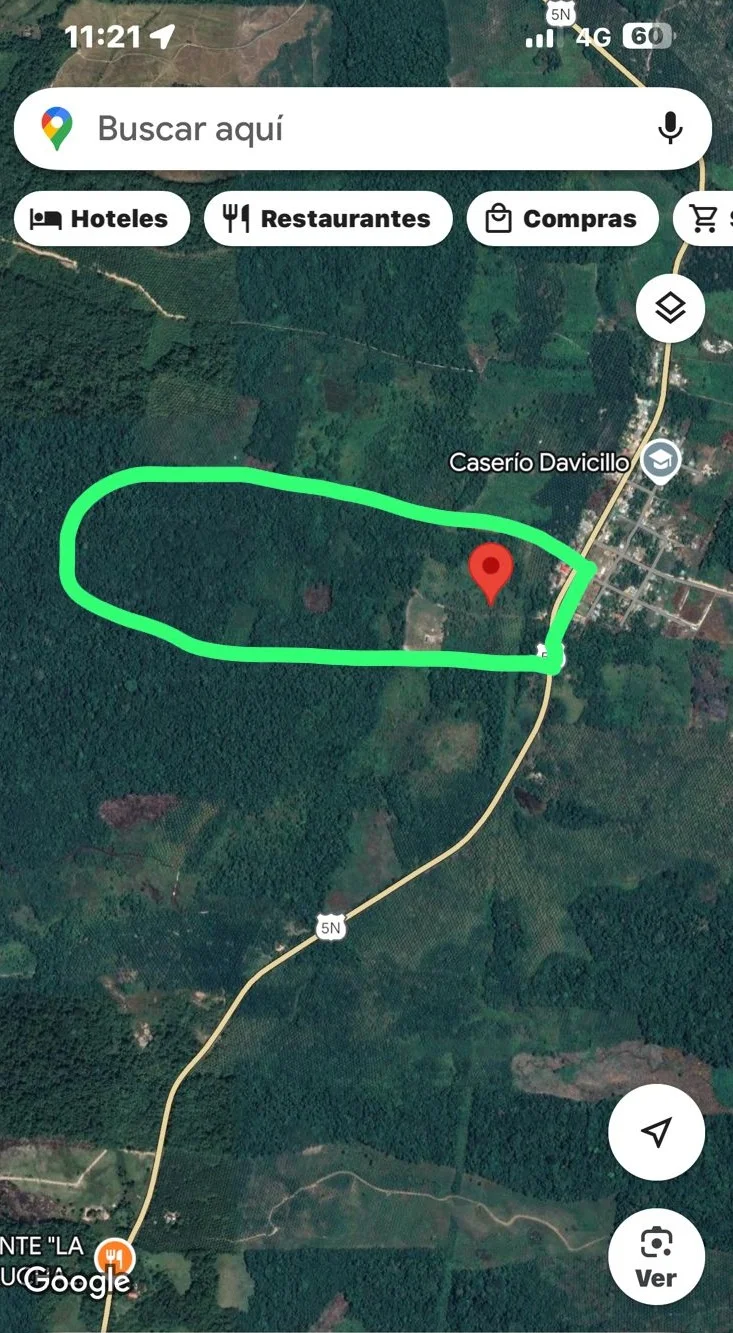The height and width of the screenshot is (1333, 733).
Task: Open the map layers selector
Action: (x=670, y=309)
